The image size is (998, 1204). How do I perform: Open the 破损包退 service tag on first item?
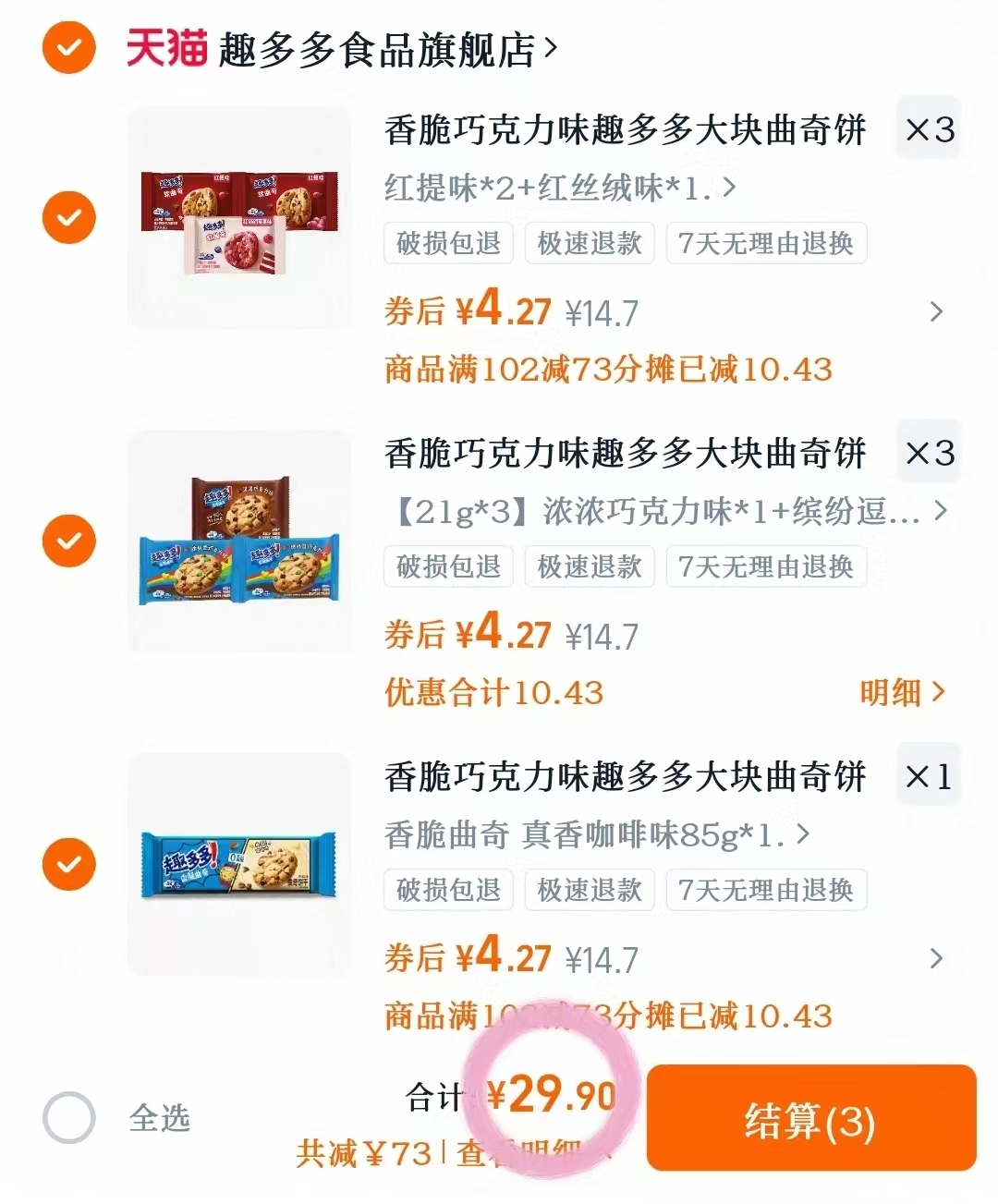click(x=447, y=243)
